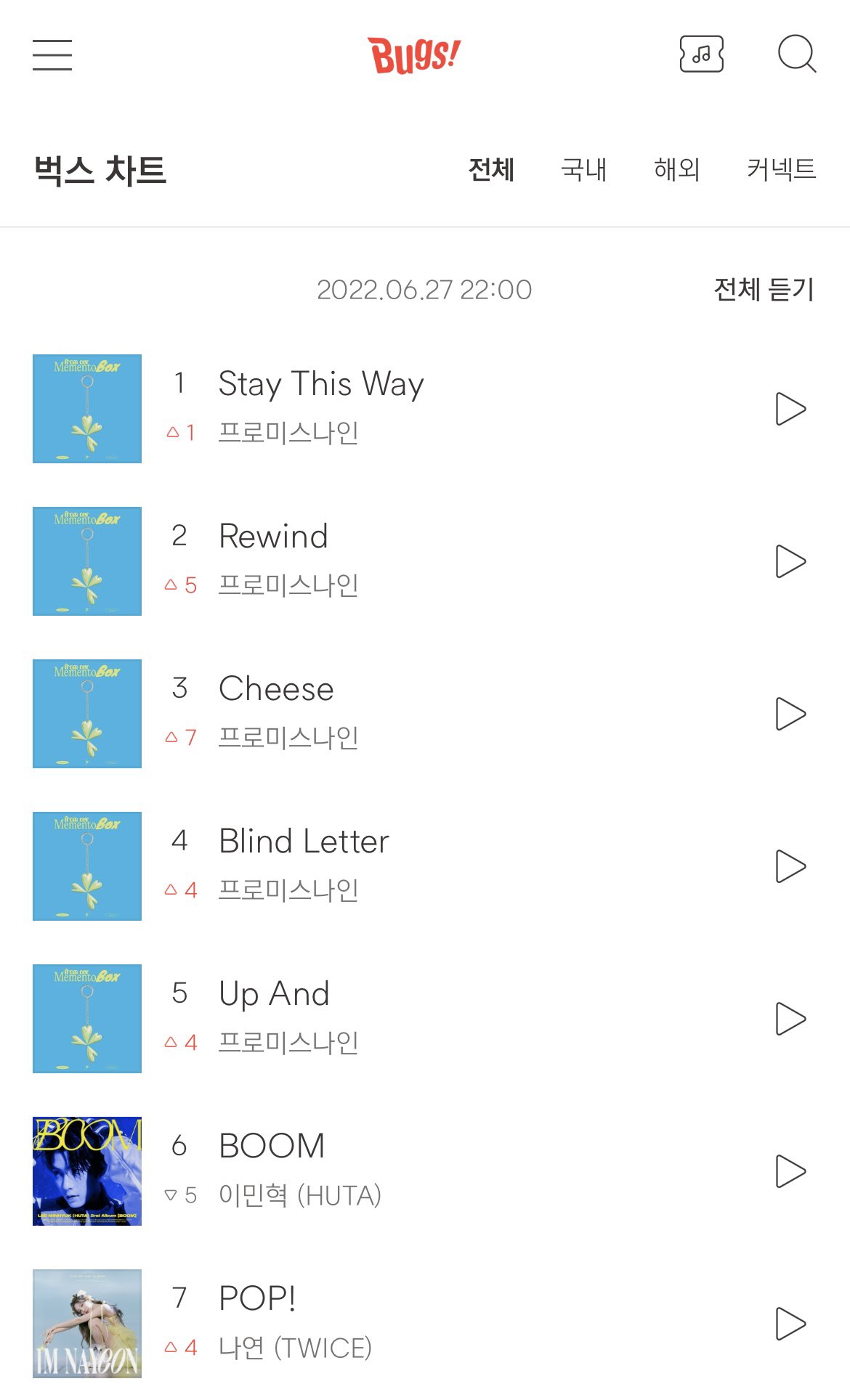Switch to the 해외 tab

(676, 169)
